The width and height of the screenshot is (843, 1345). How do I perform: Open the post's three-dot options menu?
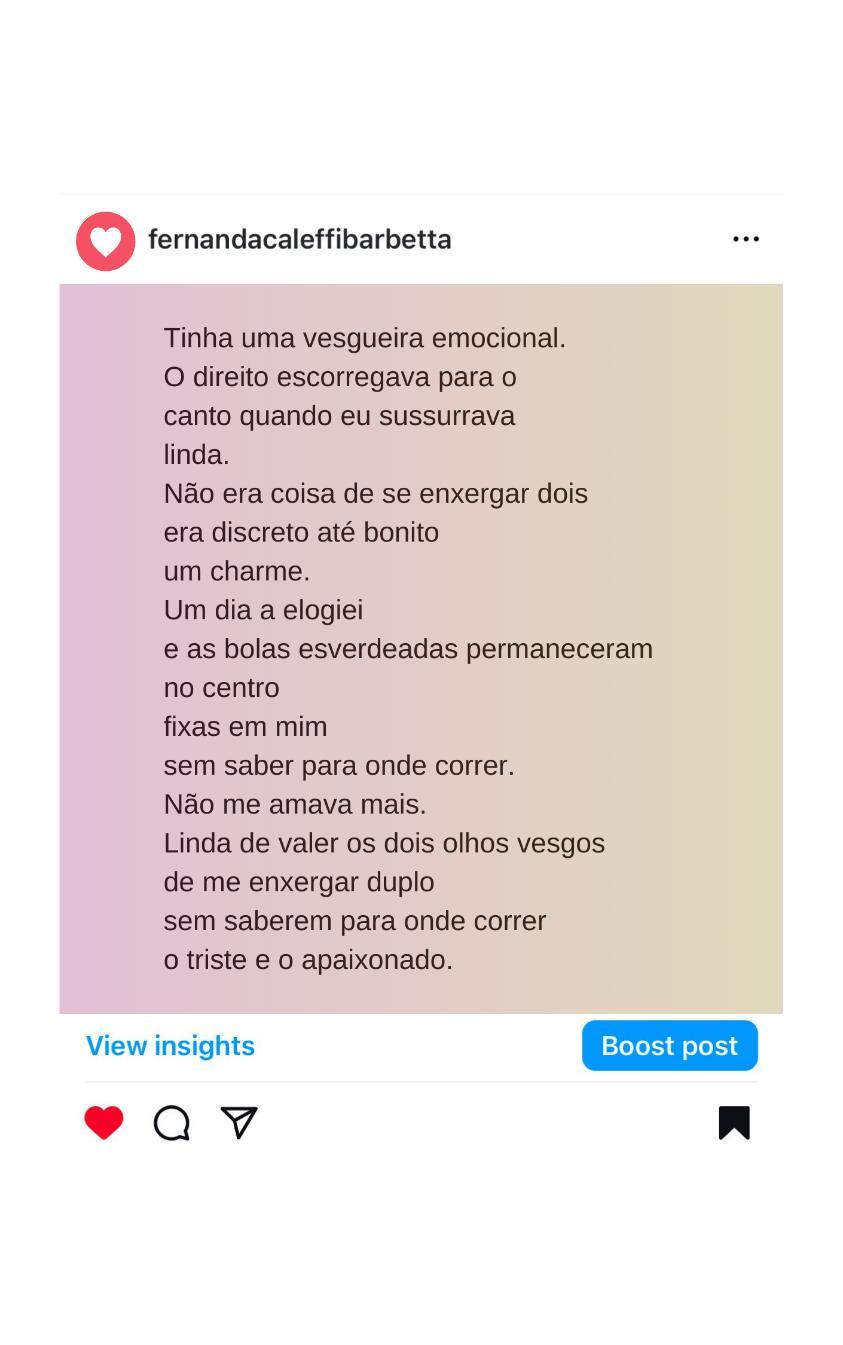745,239
